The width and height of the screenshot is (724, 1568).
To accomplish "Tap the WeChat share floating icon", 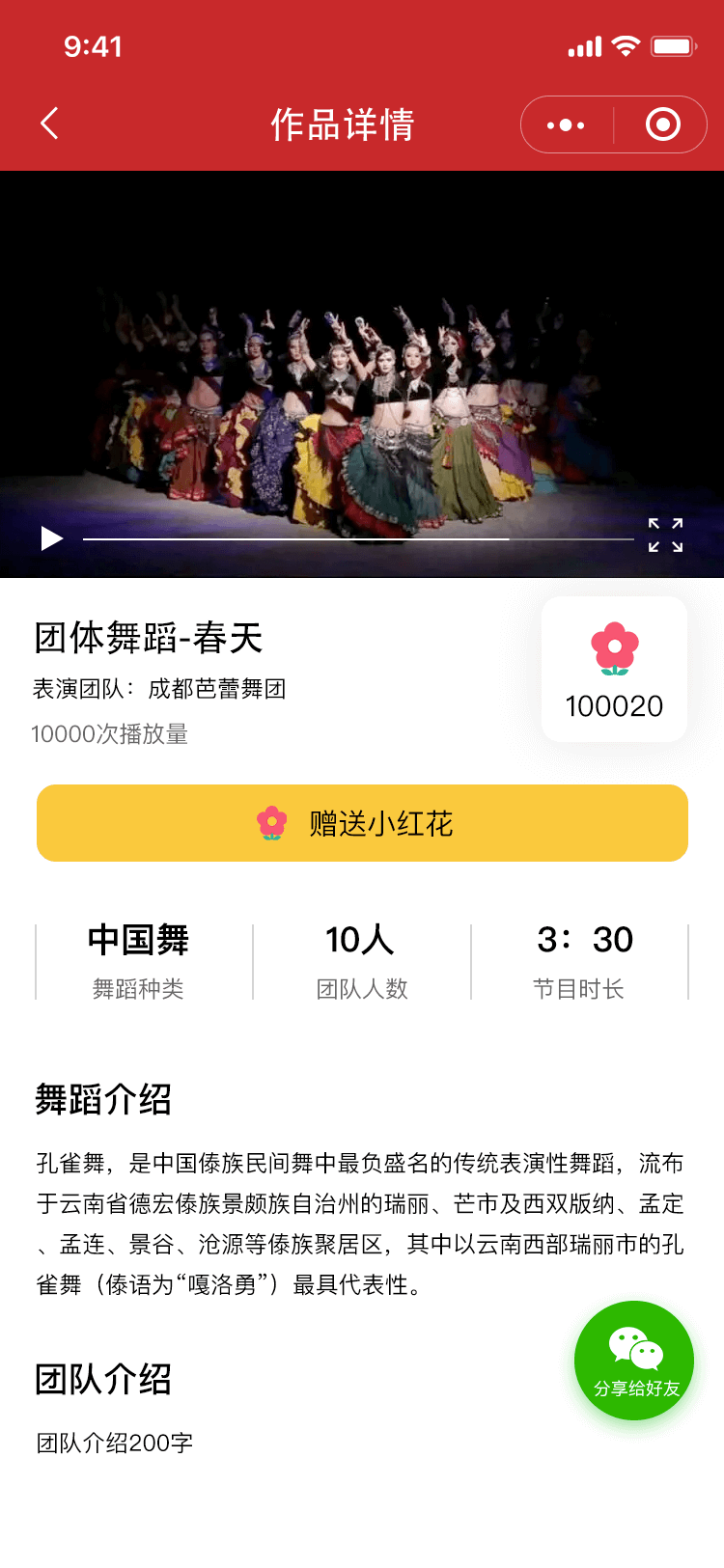I will 635,1351.
